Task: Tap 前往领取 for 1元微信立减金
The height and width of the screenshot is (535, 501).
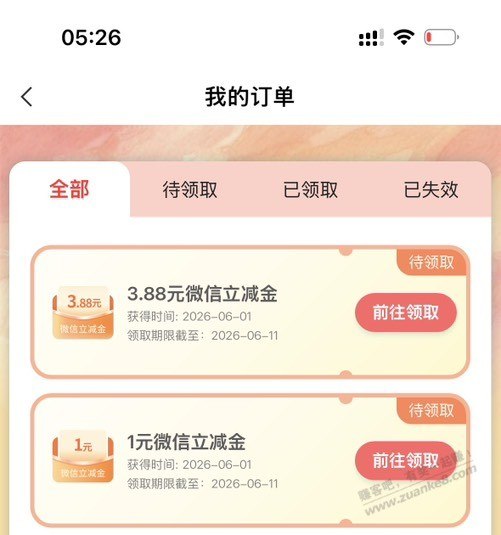Action: (406, 461)
